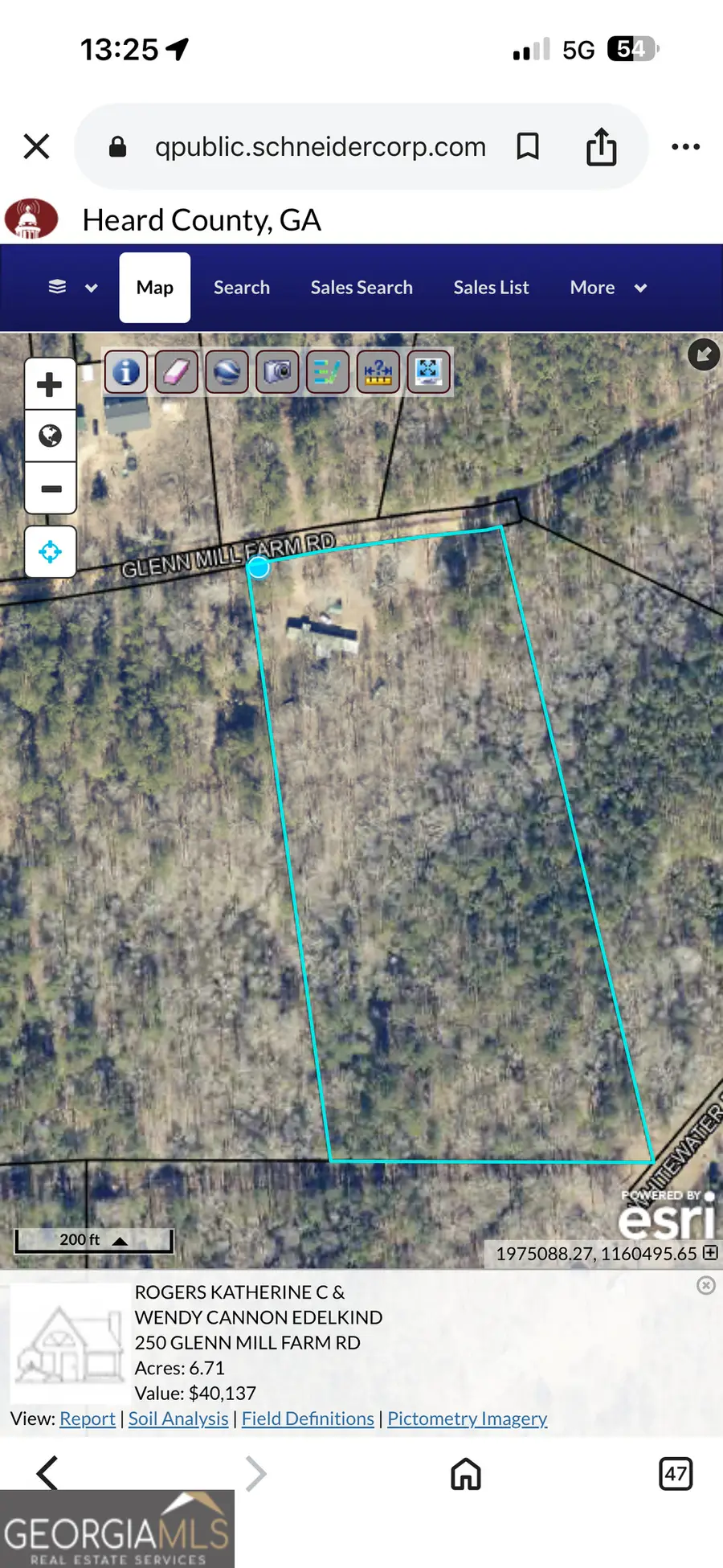Select the measure distance tool
723x1568 pixels.
(x=378, y=371)
